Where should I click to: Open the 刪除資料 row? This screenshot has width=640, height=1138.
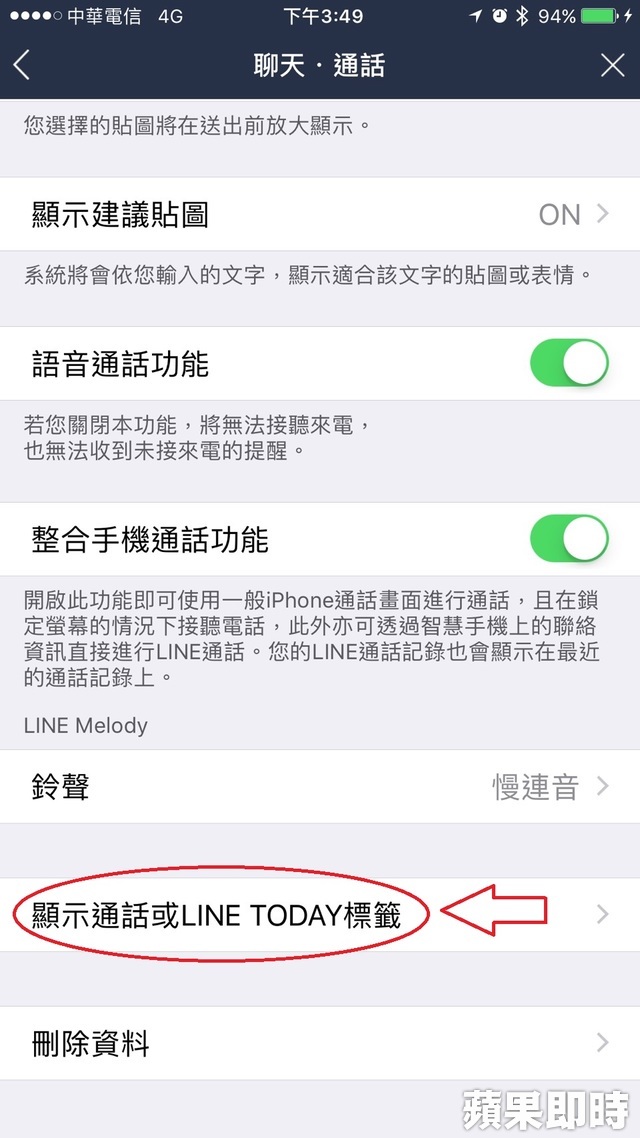320,1043
